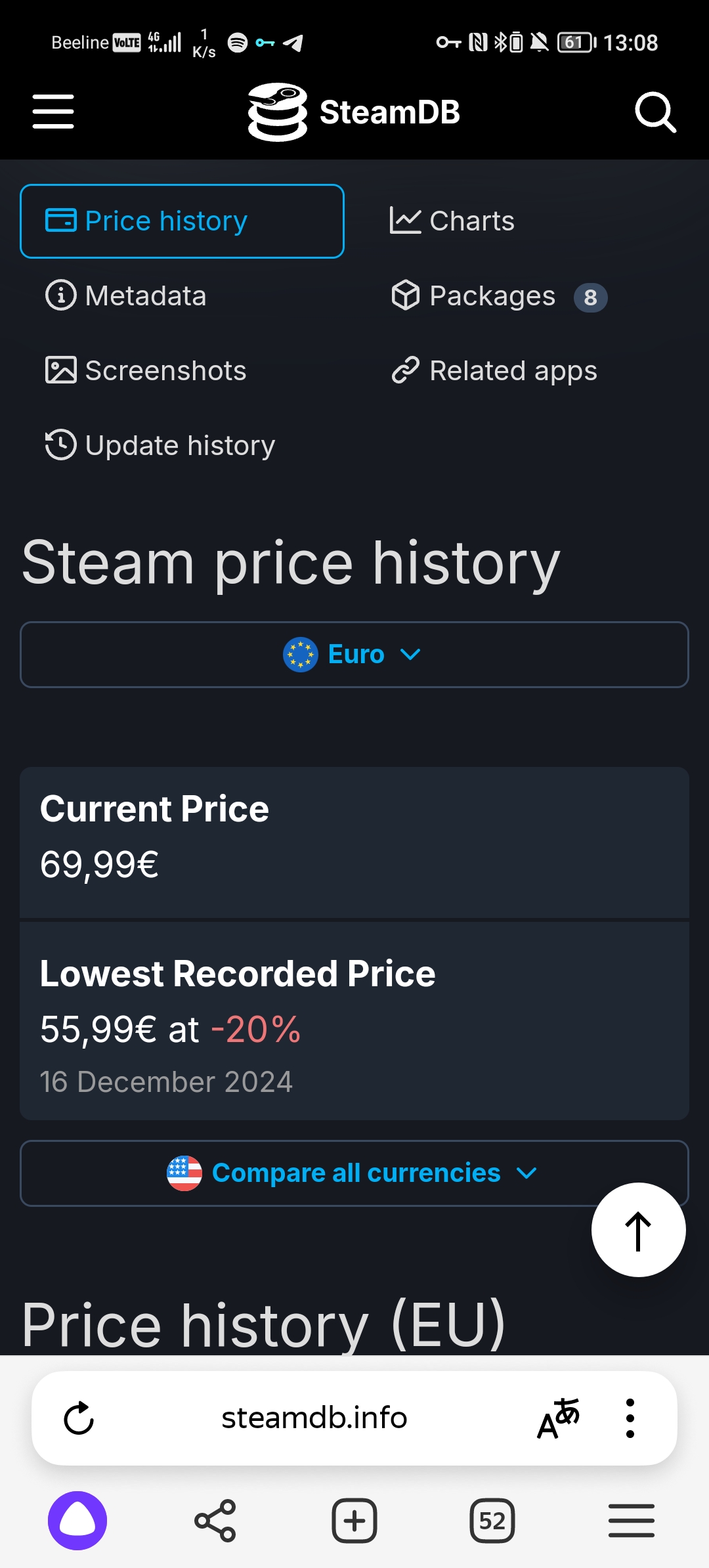Expand Compare all currencies
Viewport: 709px width, 1568px height.
[x=354, y=1173]
